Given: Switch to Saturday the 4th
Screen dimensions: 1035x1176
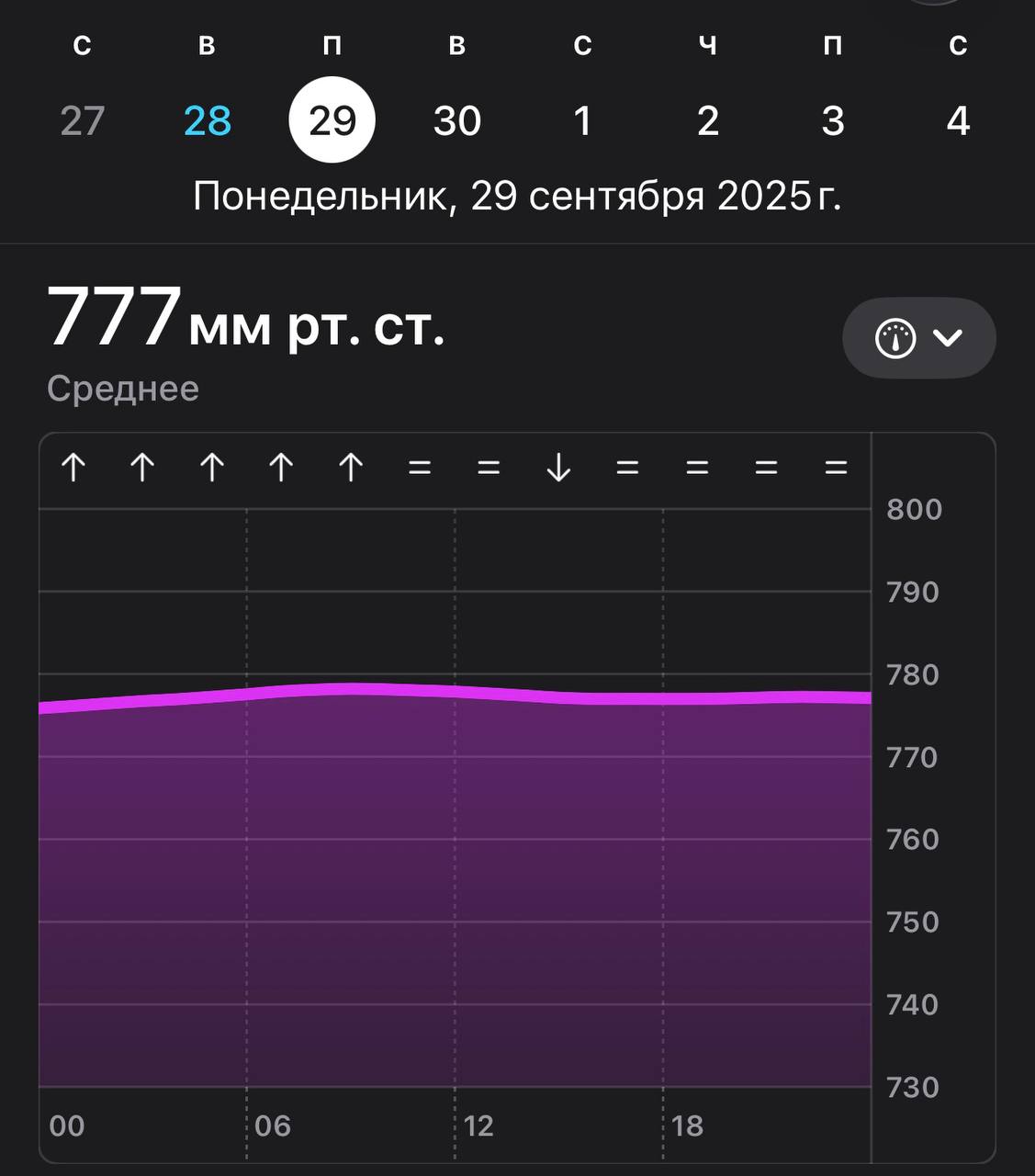Looking at the screenshot, I should point(958,120).
